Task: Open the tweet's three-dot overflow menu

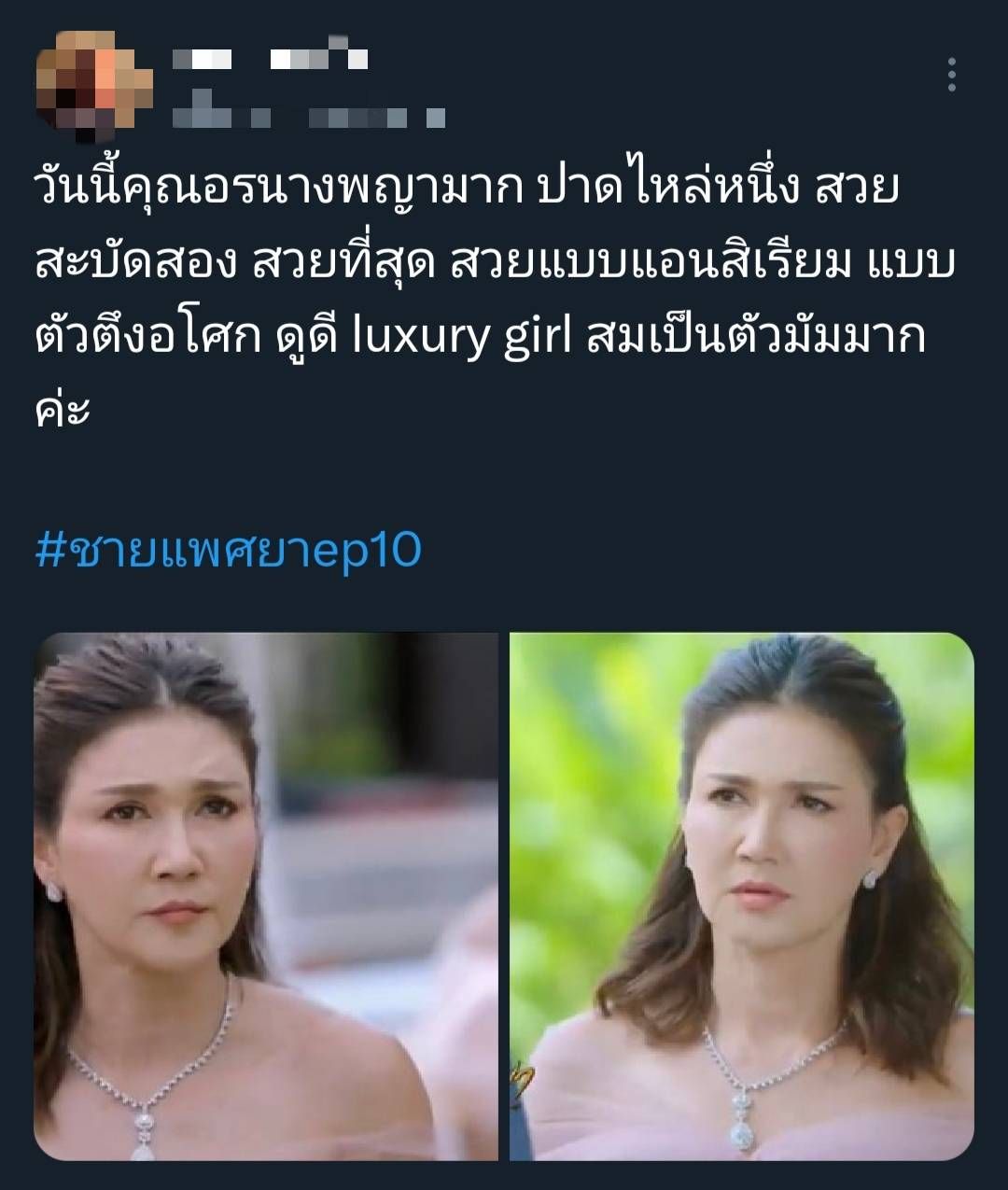Action: click(x=951, y=75)
